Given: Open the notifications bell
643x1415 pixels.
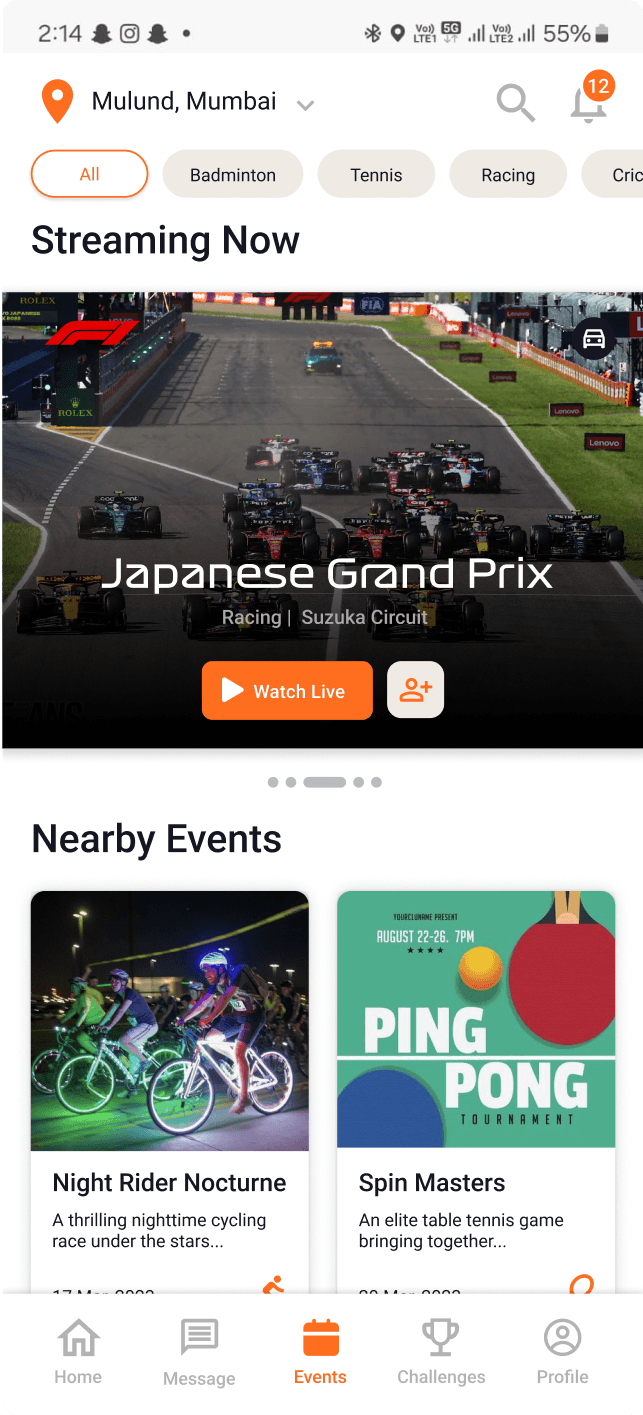Looking at the screenshot, I should pos(589,102).
